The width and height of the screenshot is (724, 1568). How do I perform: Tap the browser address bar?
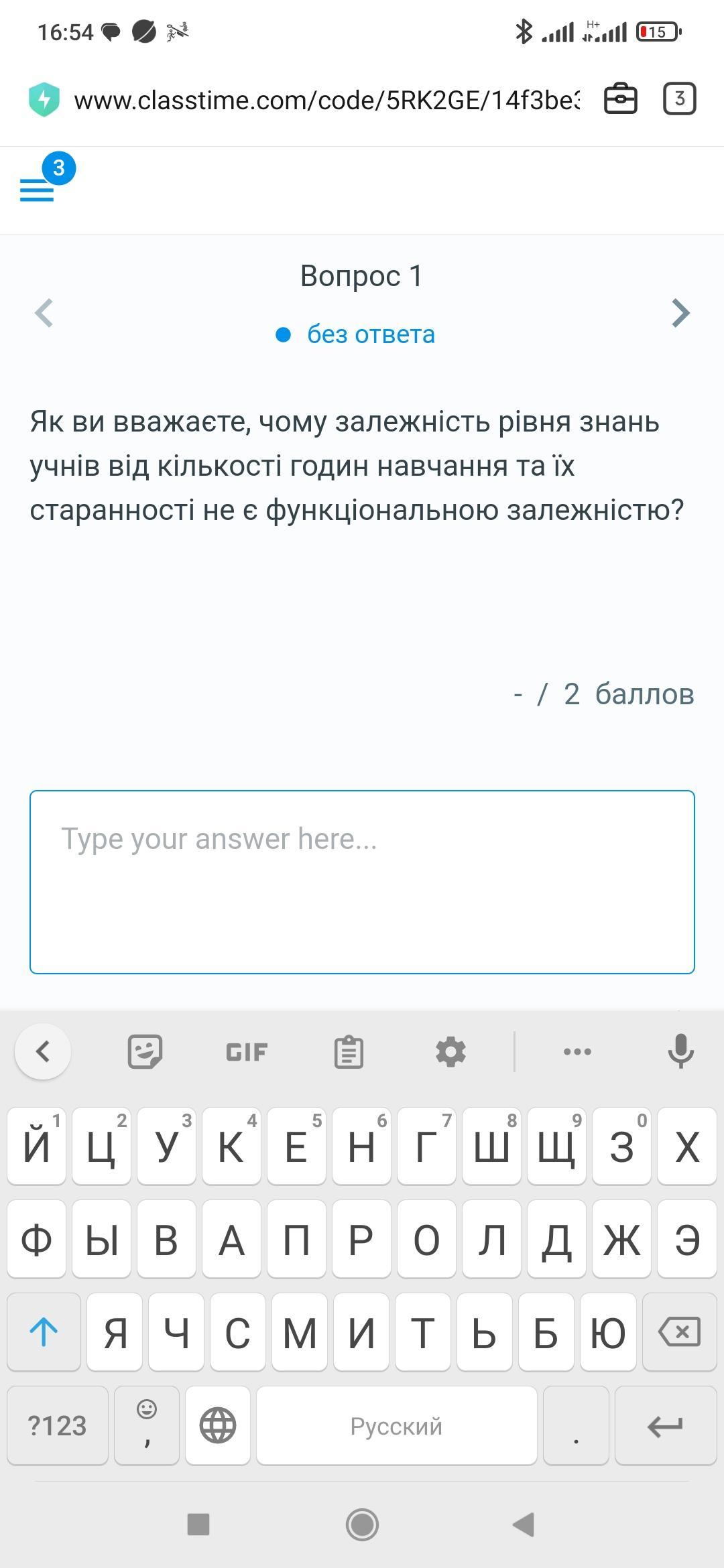tap(326, 100)
